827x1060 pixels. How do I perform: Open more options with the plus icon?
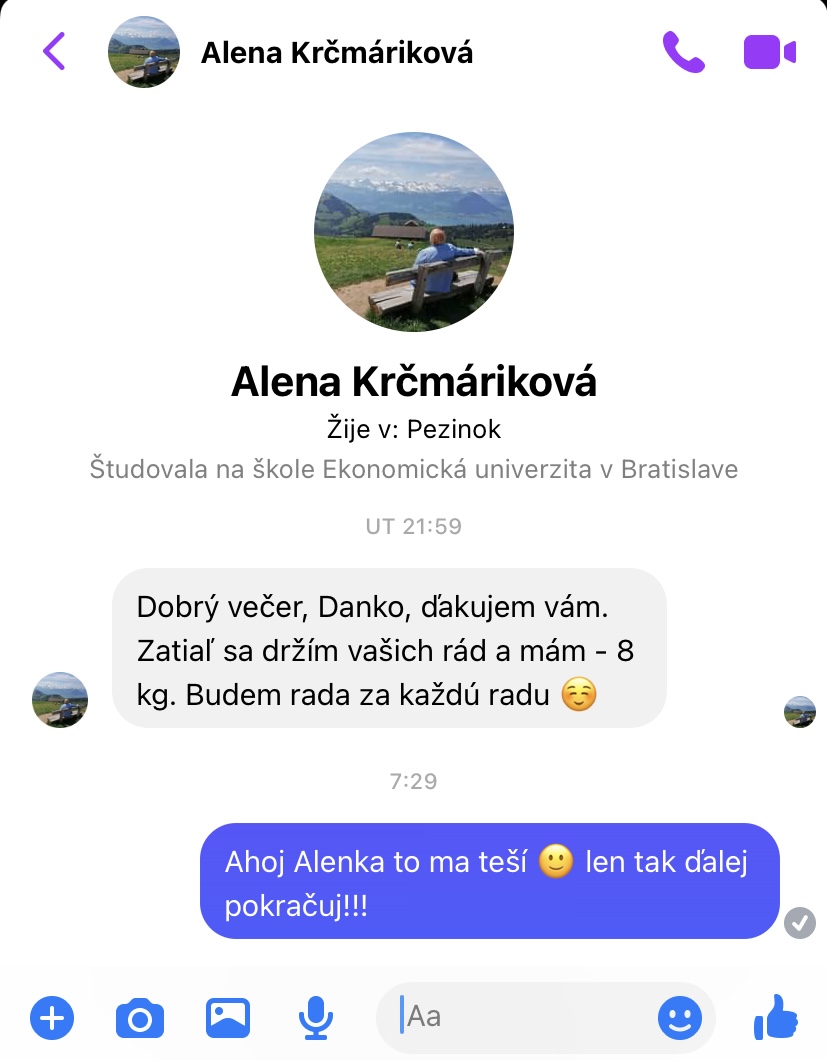coord(52,1018)
